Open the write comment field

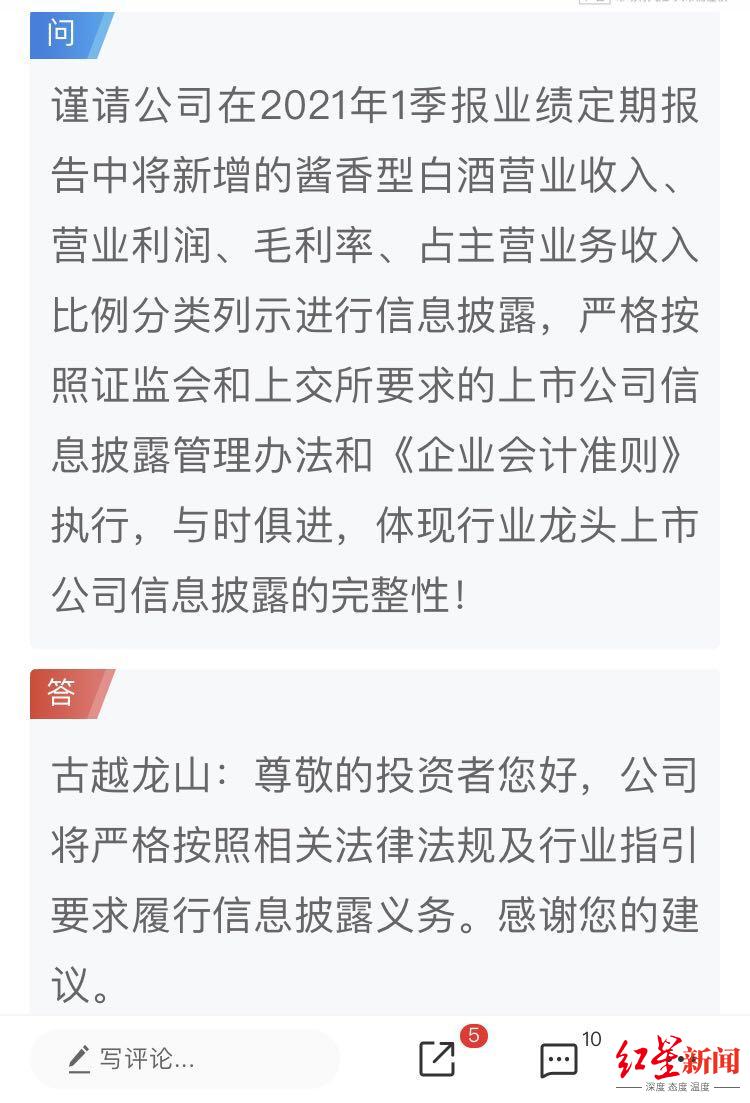click(x=185, y=1059)
